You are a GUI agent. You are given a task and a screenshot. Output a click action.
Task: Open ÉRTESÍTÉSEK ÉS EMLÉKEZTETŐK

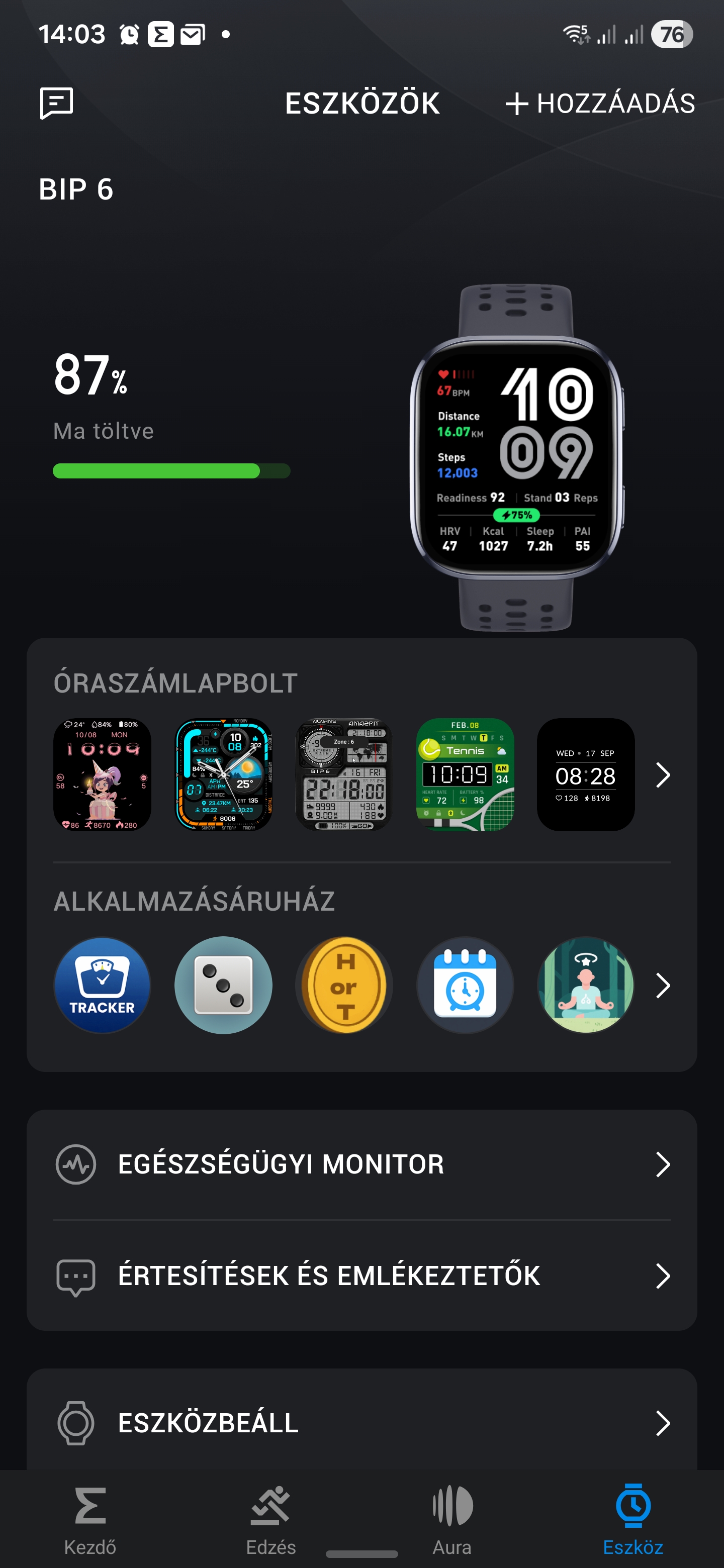pos(361,1275)
